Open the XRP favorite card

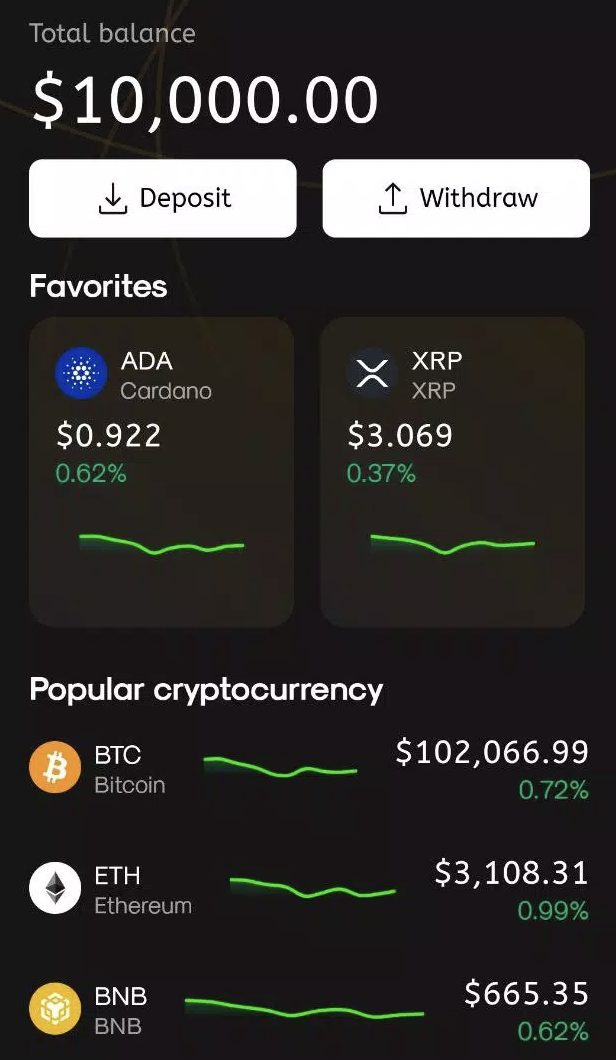tap(452, 471)
